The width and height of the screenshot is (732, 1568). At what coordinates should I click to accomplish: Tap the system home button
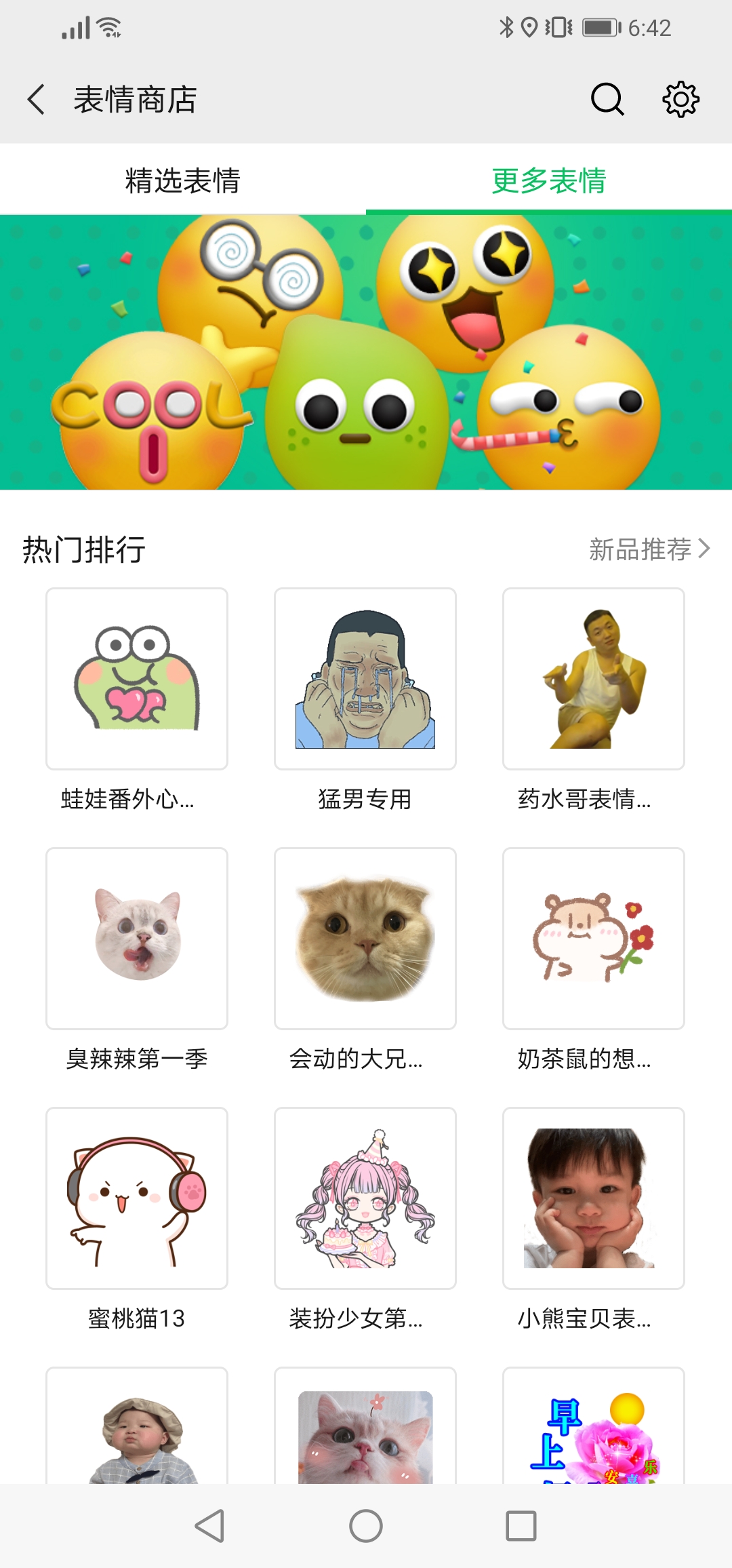click(x=366, y=1526)
